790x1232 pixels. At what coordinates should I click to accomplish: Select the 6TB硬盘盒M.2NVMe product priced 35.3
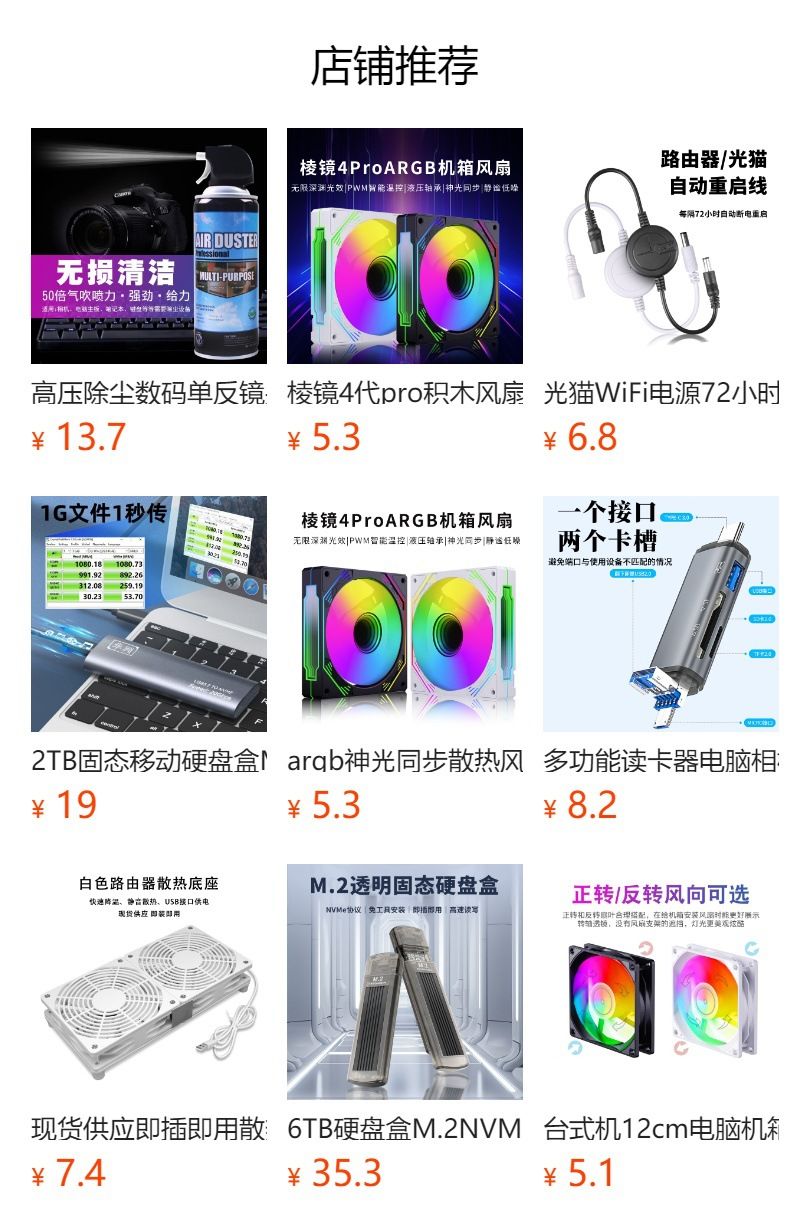[405, 1028]
